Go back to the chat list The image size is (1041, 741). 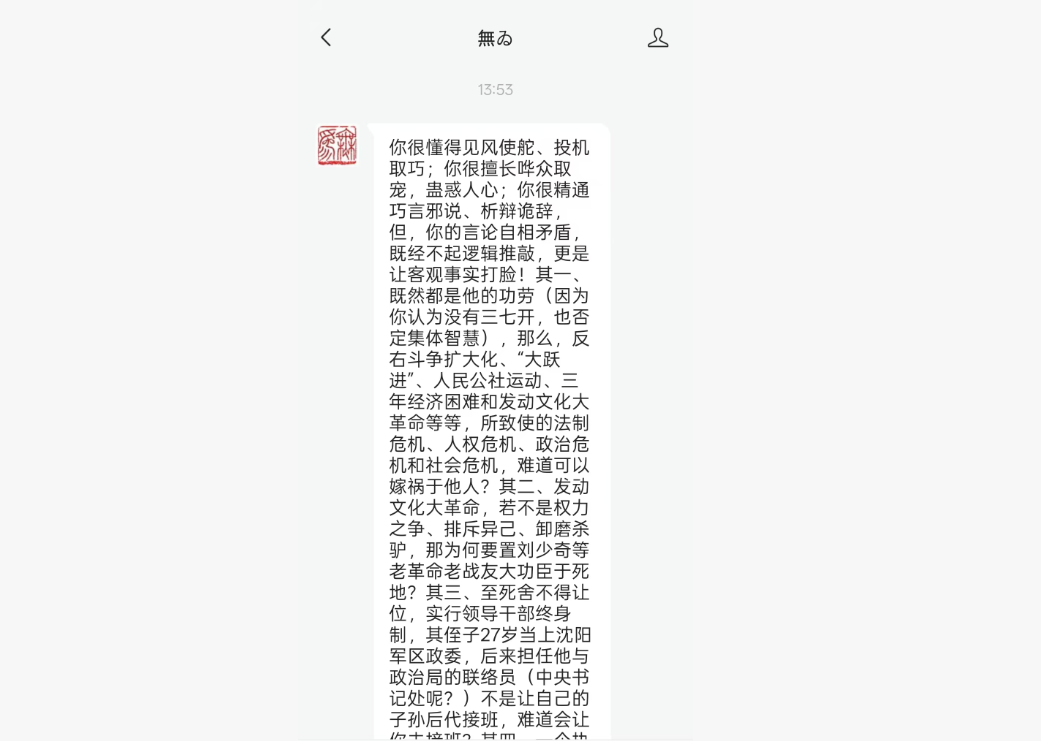(326, 38)
